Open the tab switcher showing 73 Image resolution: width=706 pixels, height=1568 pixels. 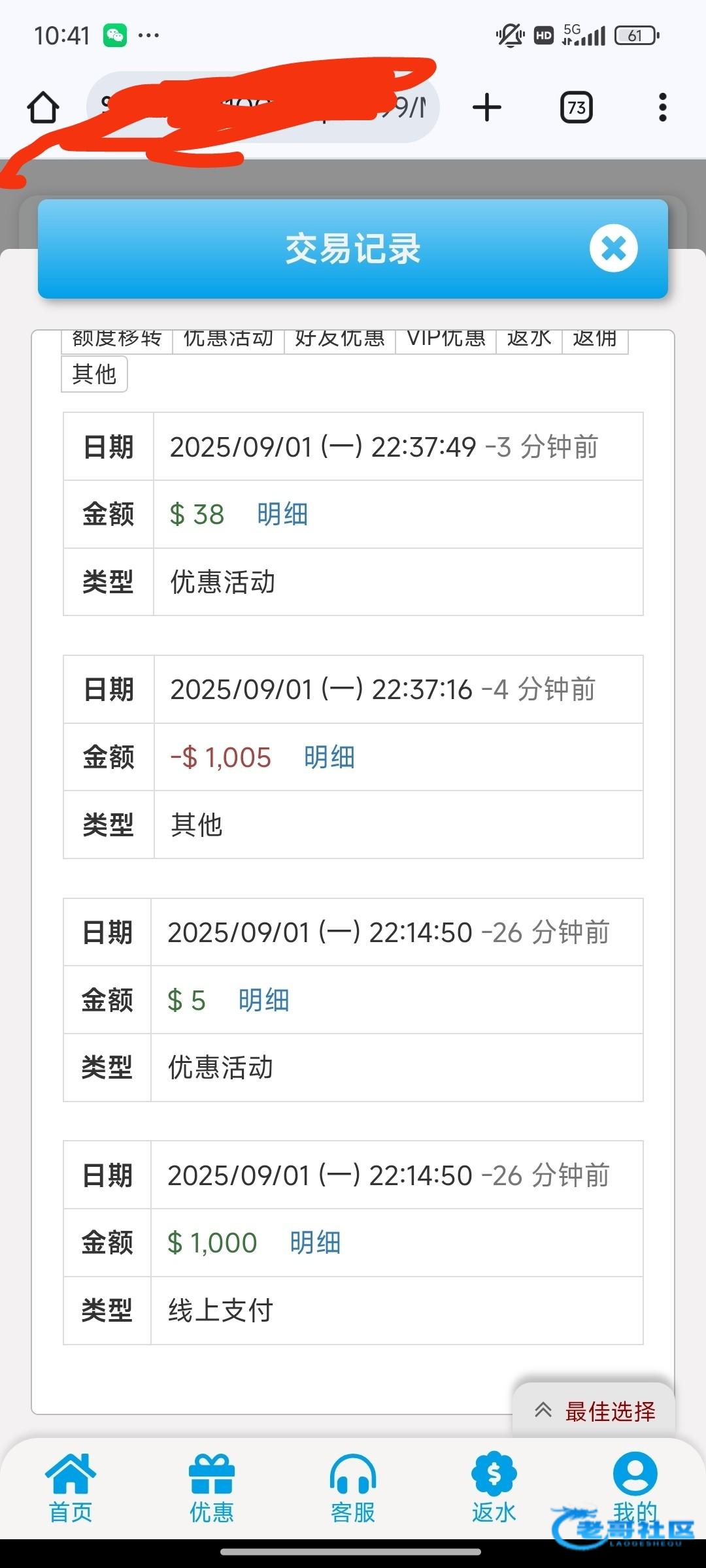(x=577, y=107)
